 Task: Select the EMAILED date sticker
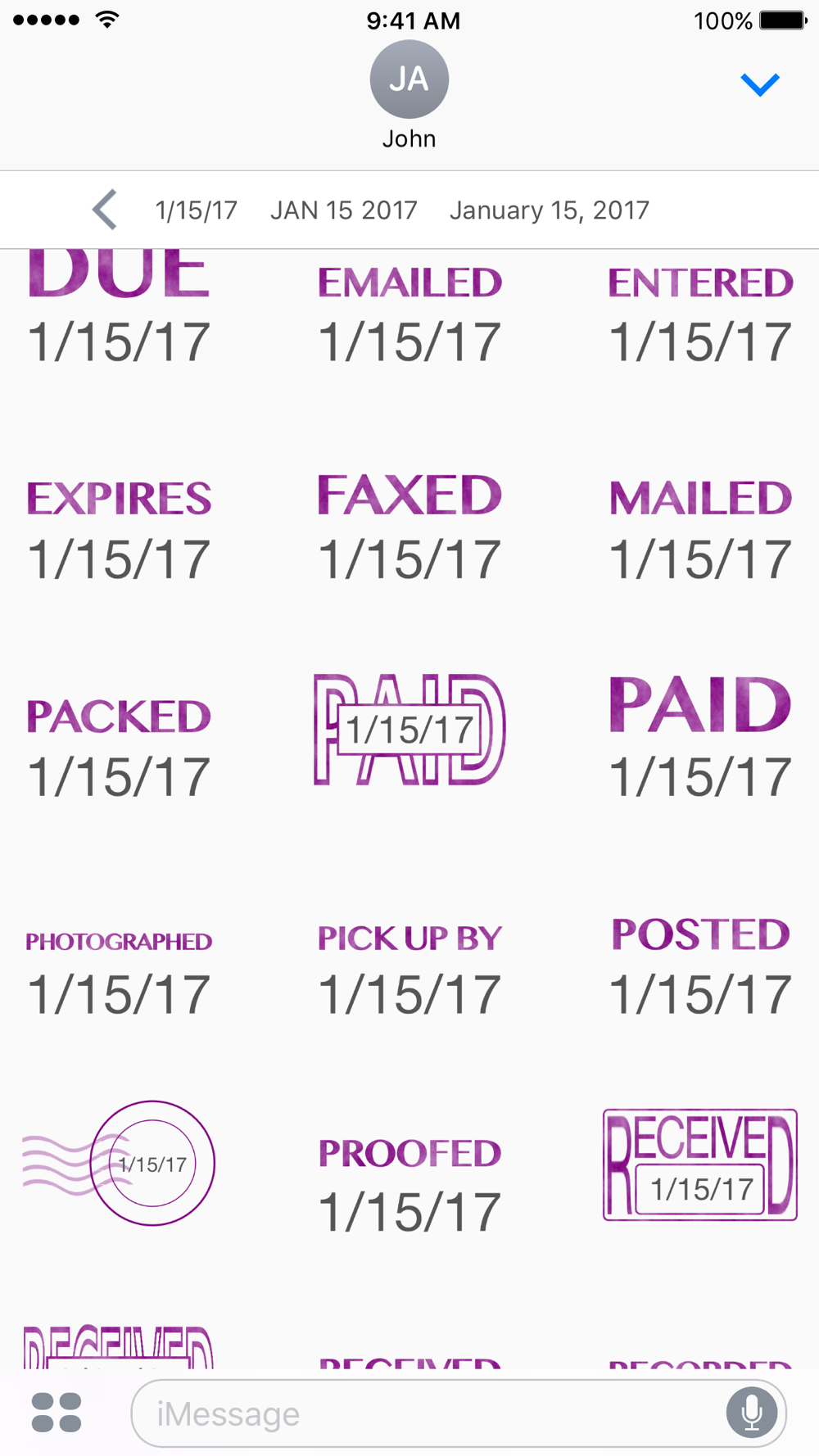(409, 314)
